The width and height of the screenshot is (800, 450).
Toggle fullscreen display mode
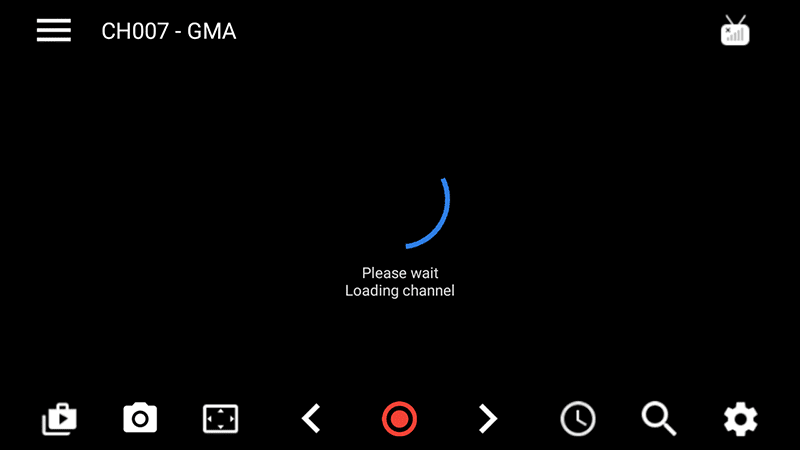pos(220,418)
